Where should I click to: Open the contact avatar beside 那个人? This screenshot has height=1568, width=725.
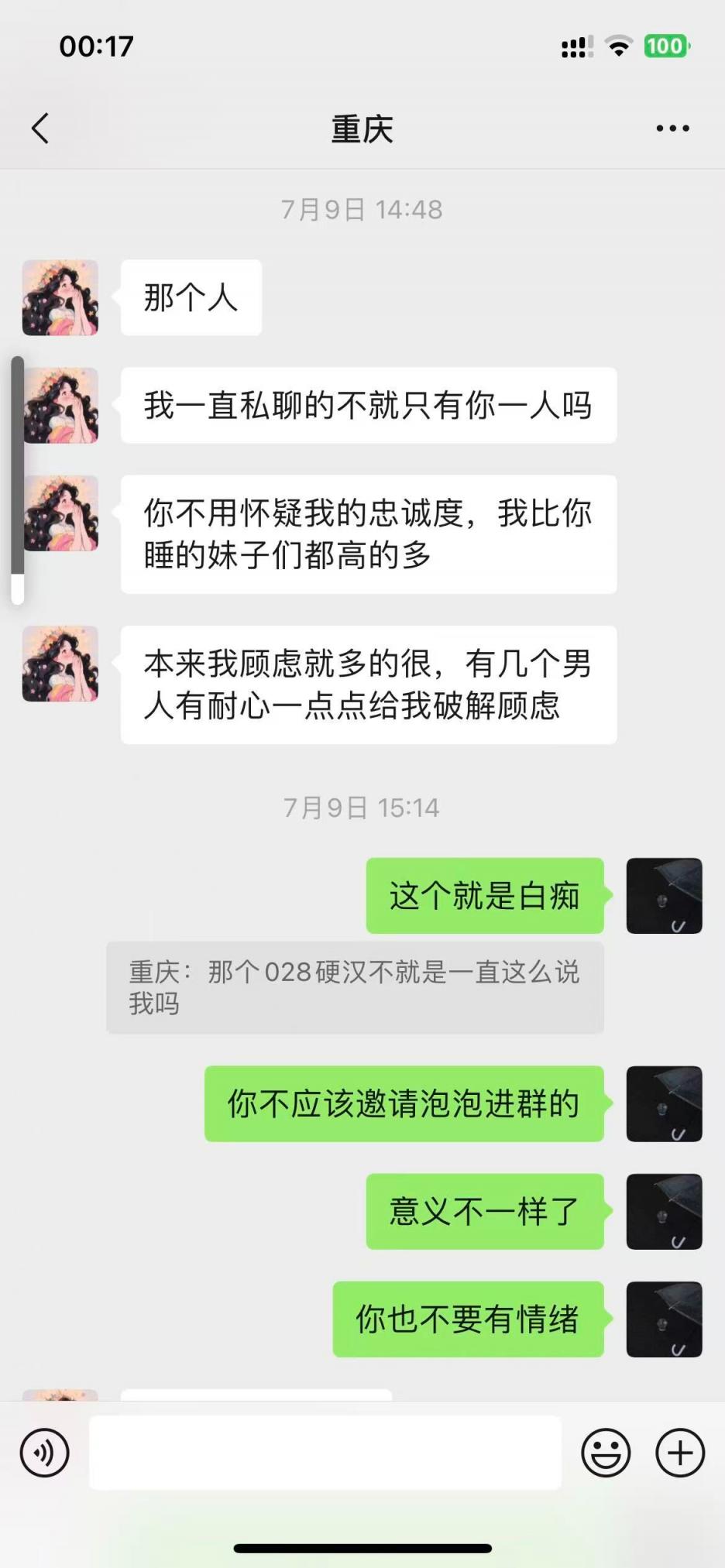click(60, 297)
